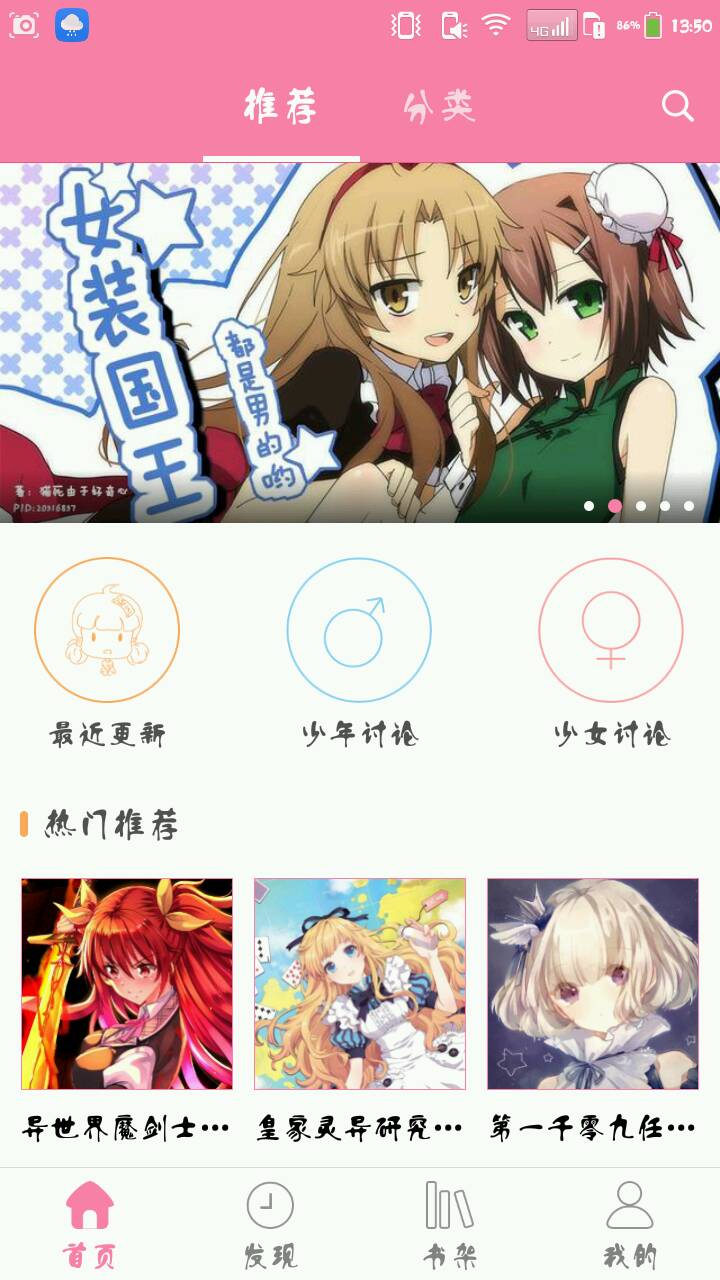Open the 女装国王 banner

tap(360, 342)
